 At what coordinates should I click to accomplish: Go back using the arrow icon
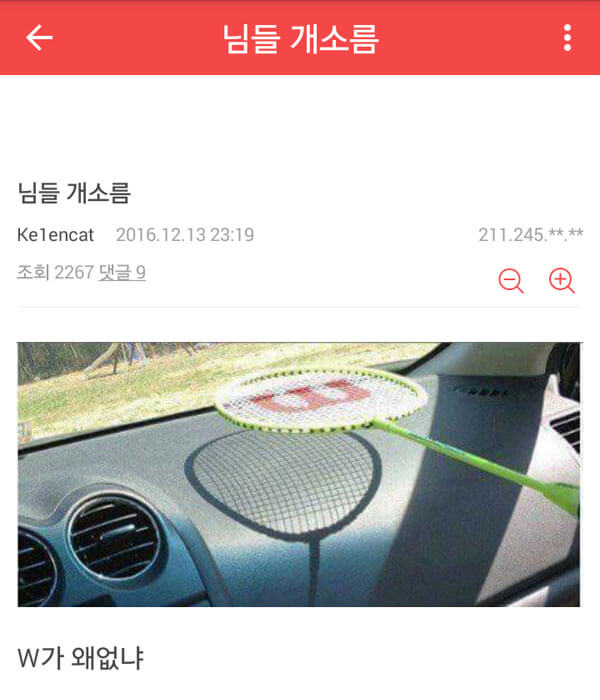pos(39,38)
